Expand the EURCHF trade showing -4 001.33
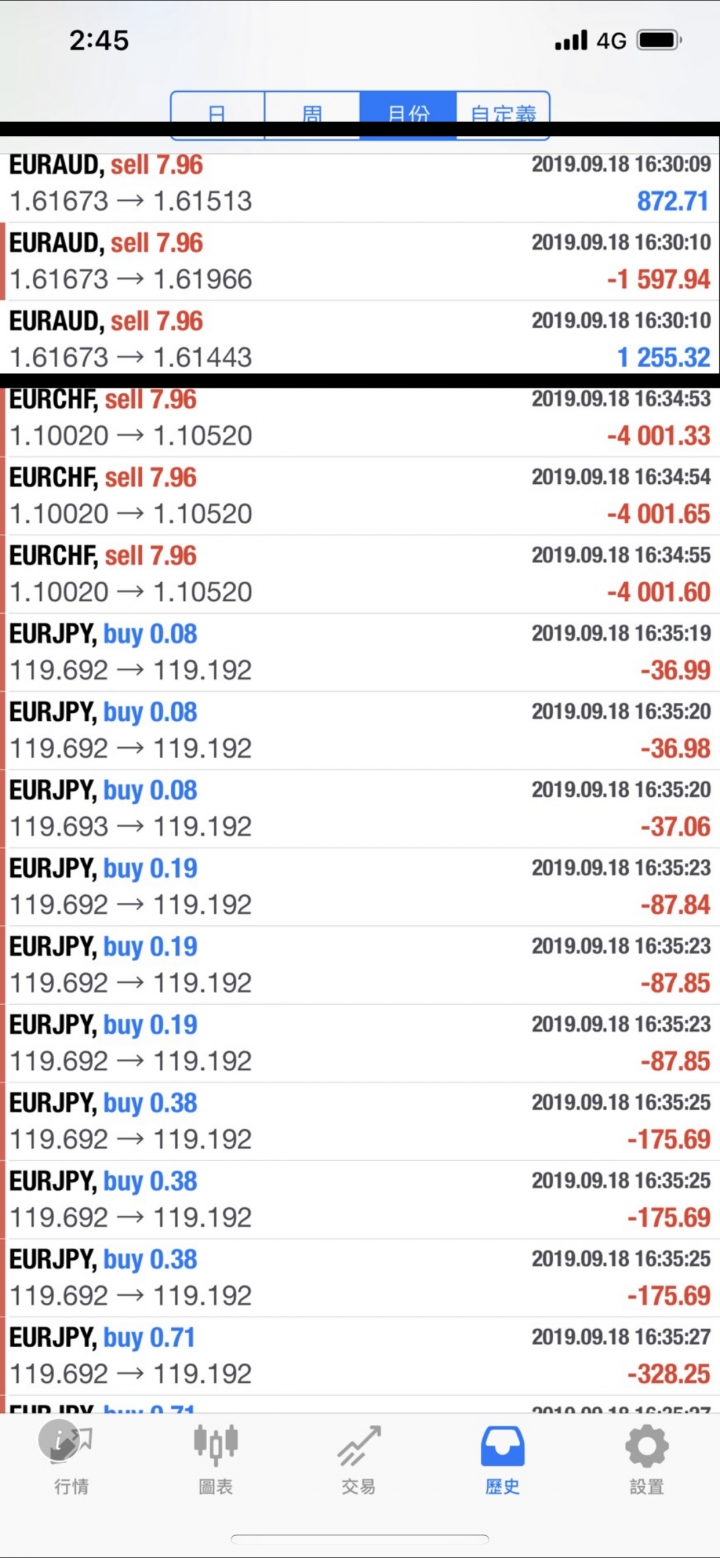 pos(360,418)
